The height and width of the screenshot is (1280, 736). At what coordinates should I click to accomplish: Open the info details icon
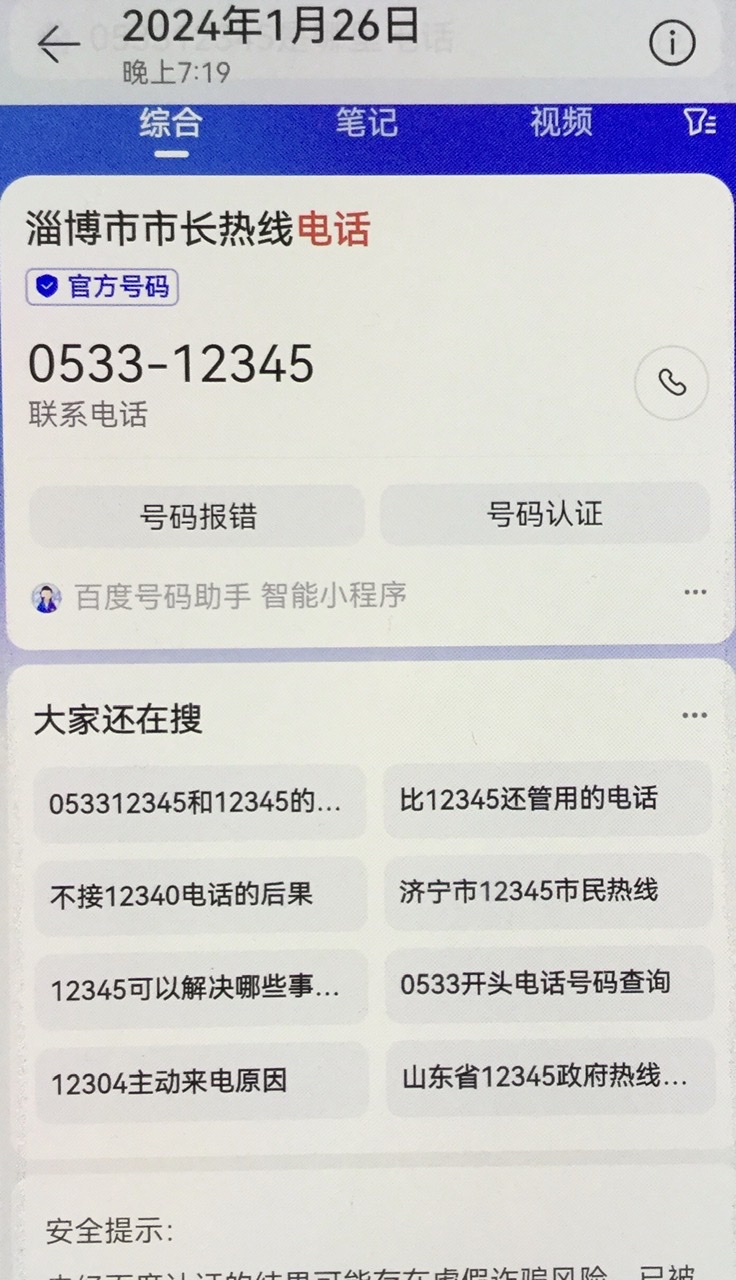[672, 44]
